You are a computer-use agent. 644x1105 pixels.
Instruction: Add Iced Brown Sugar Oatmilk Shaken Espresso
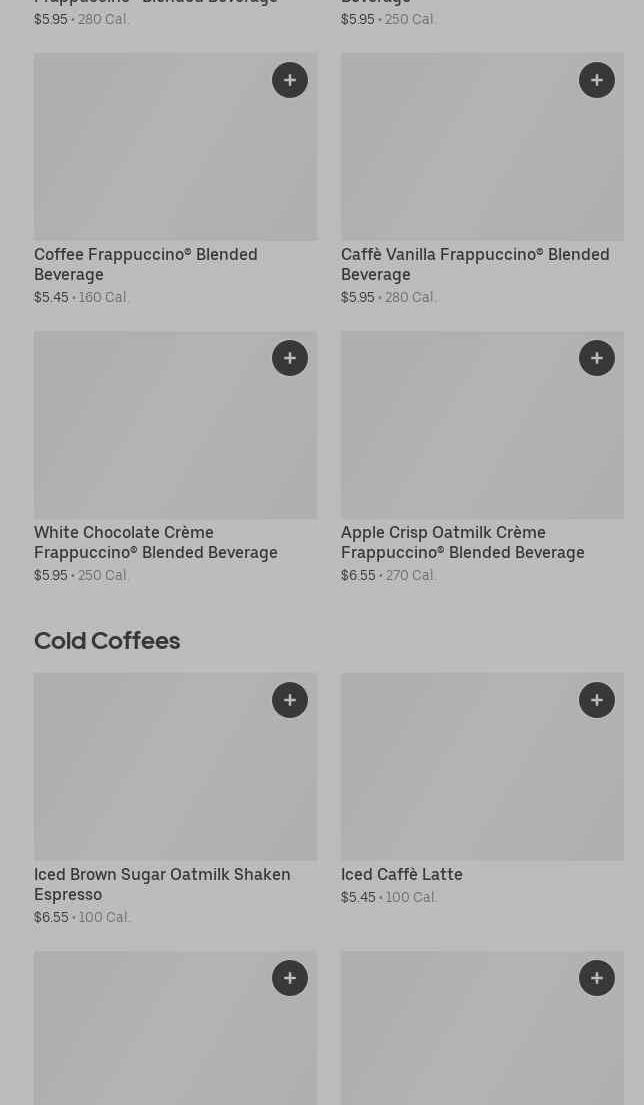point(290,700)
